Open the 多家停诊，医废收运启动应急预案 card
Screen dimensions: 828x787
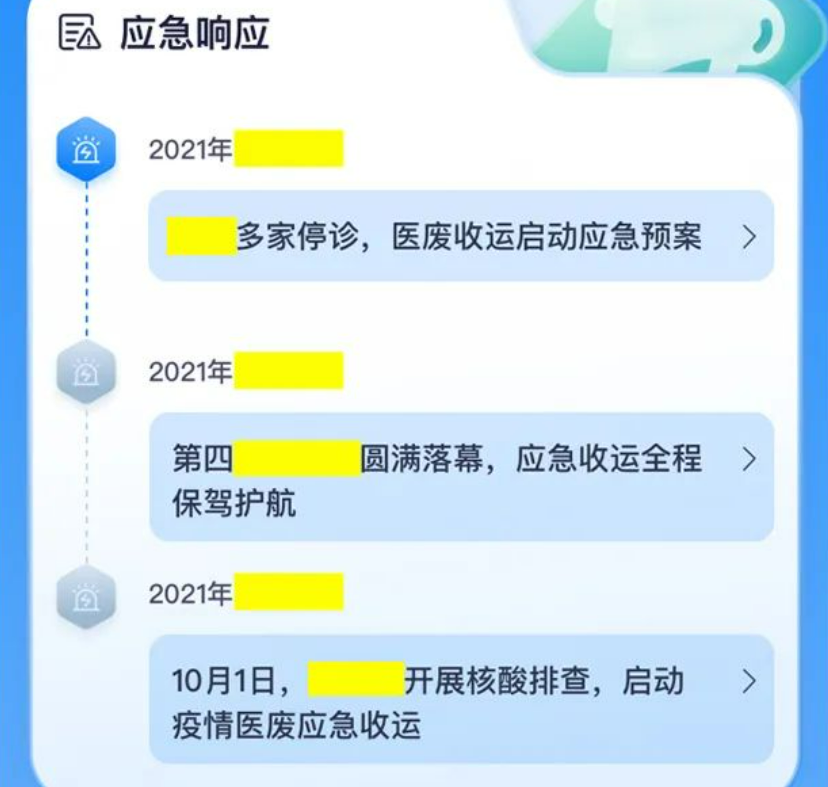461,237
